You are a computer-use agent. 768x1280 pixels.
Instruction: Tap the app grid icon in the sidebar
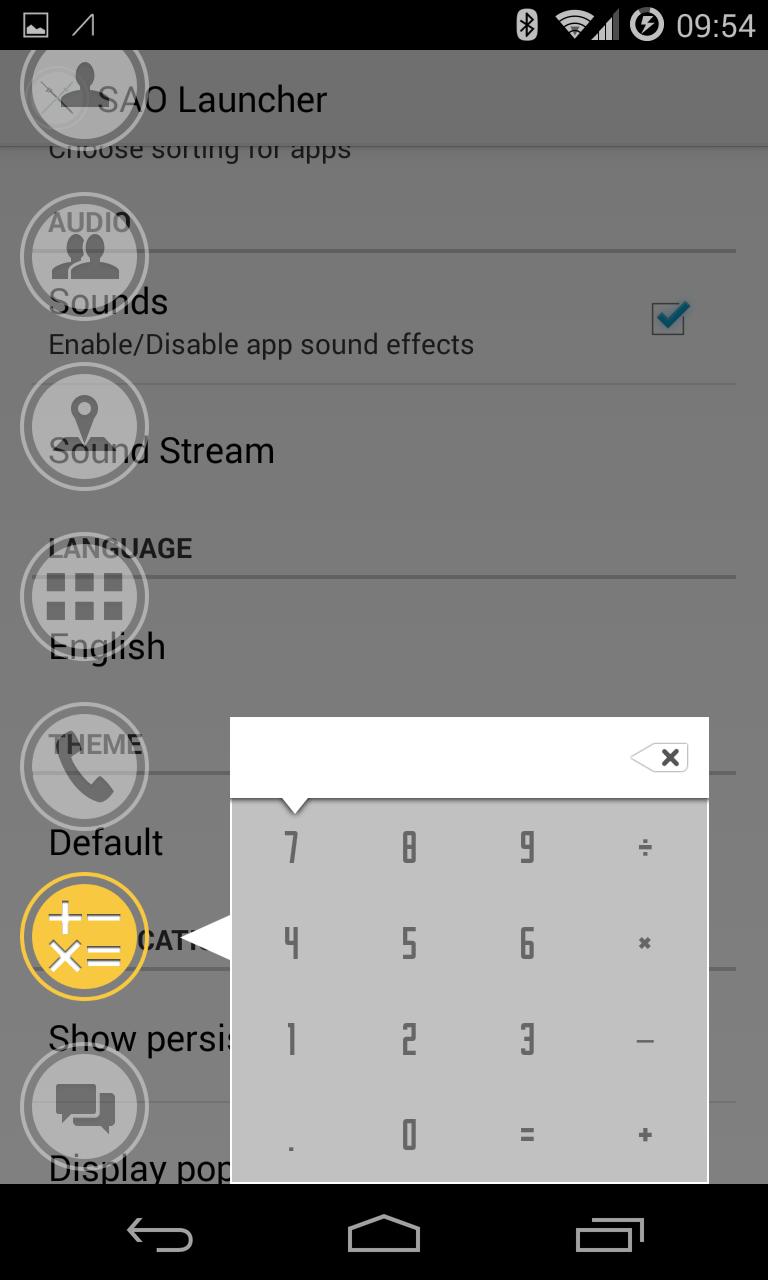[84, 596]
